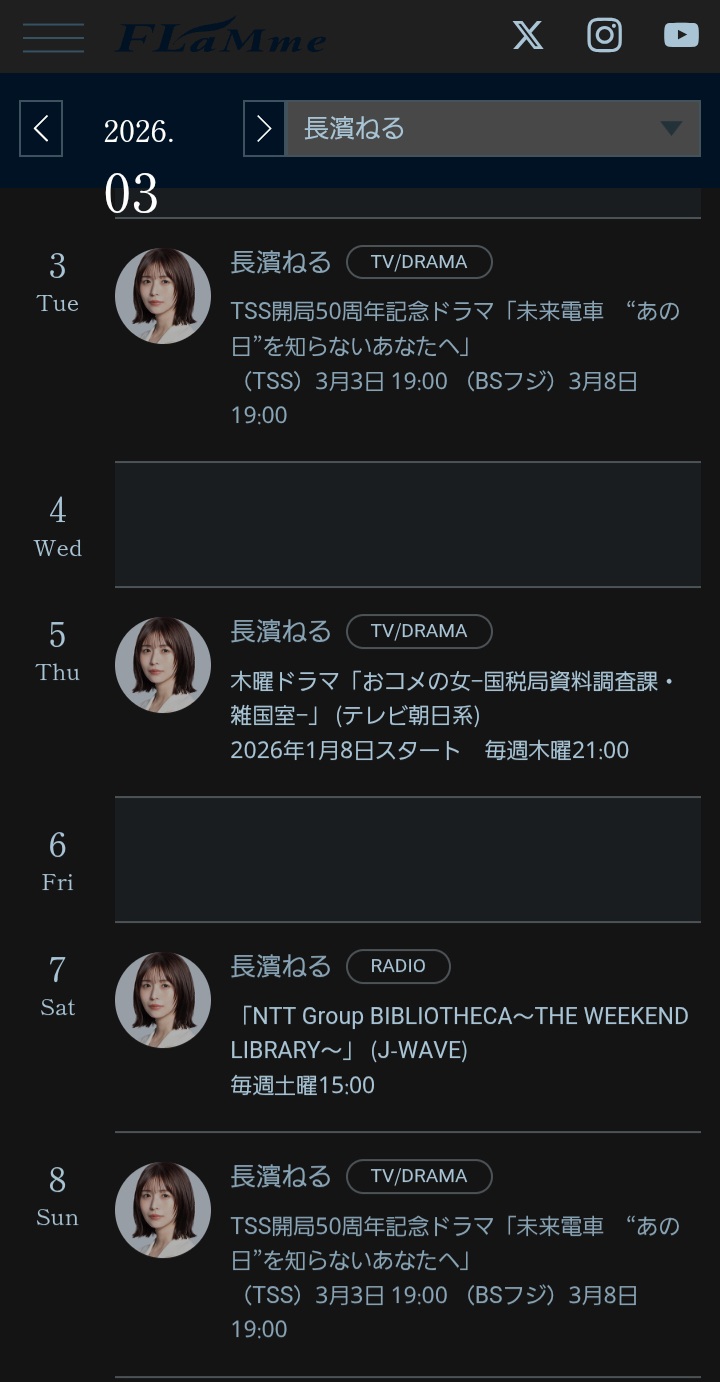The width and height of the screenshot is (720, 1382).
Task: Open the hamburger menu
Action: pos(53,36)
